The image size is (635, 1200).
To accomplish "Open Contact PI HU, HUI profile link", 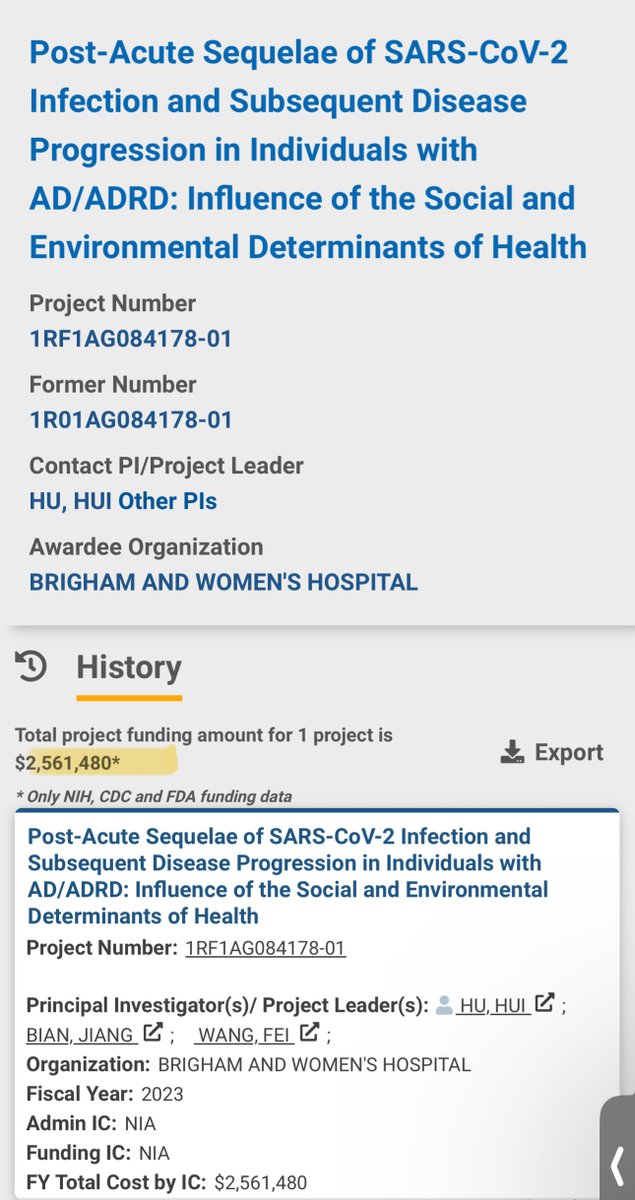I will click(70, 500).
